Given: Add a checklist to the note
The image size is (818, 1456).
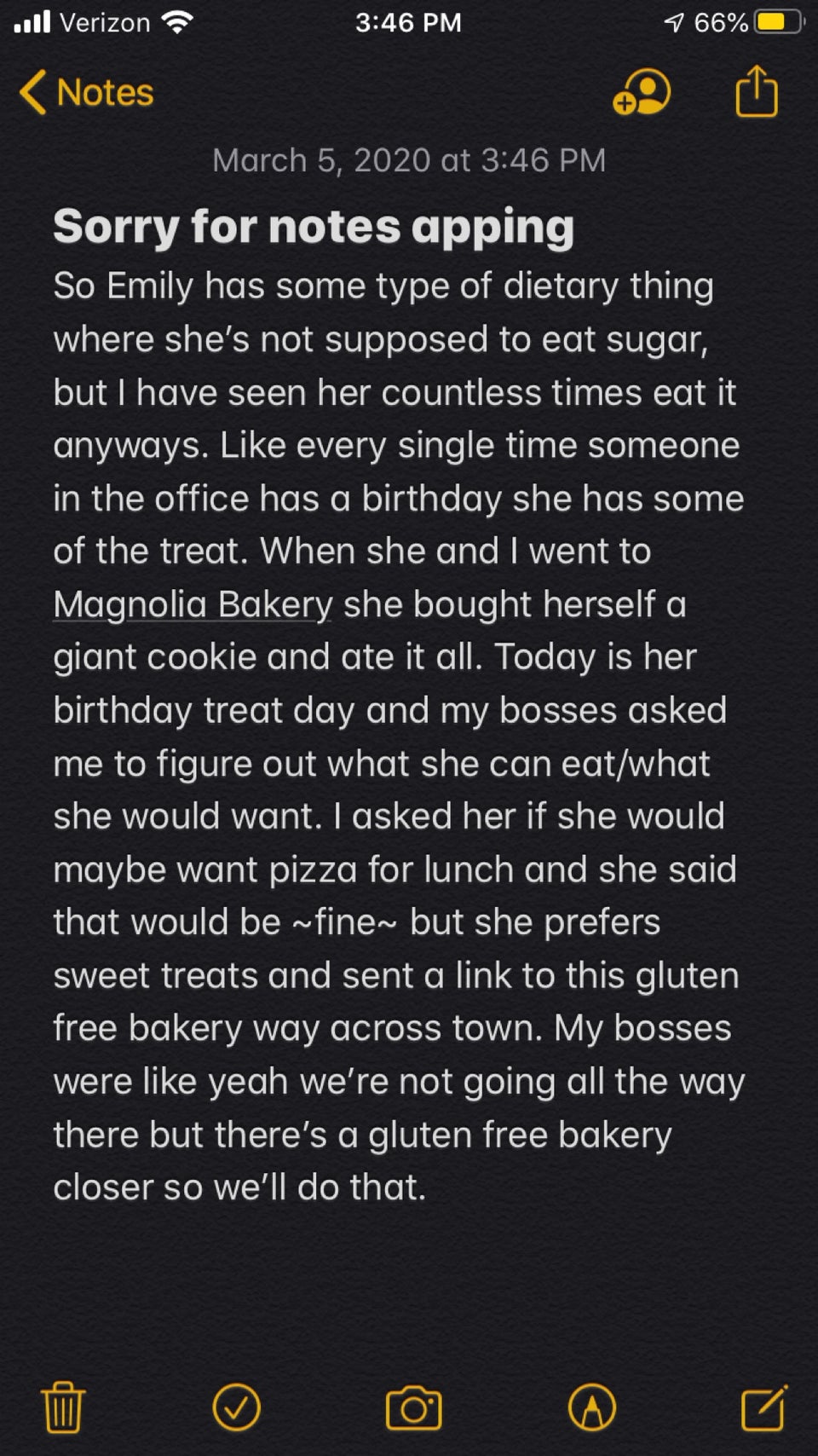Looking at the screenshot, I should pyautogui.click(x=236, y=1407).
